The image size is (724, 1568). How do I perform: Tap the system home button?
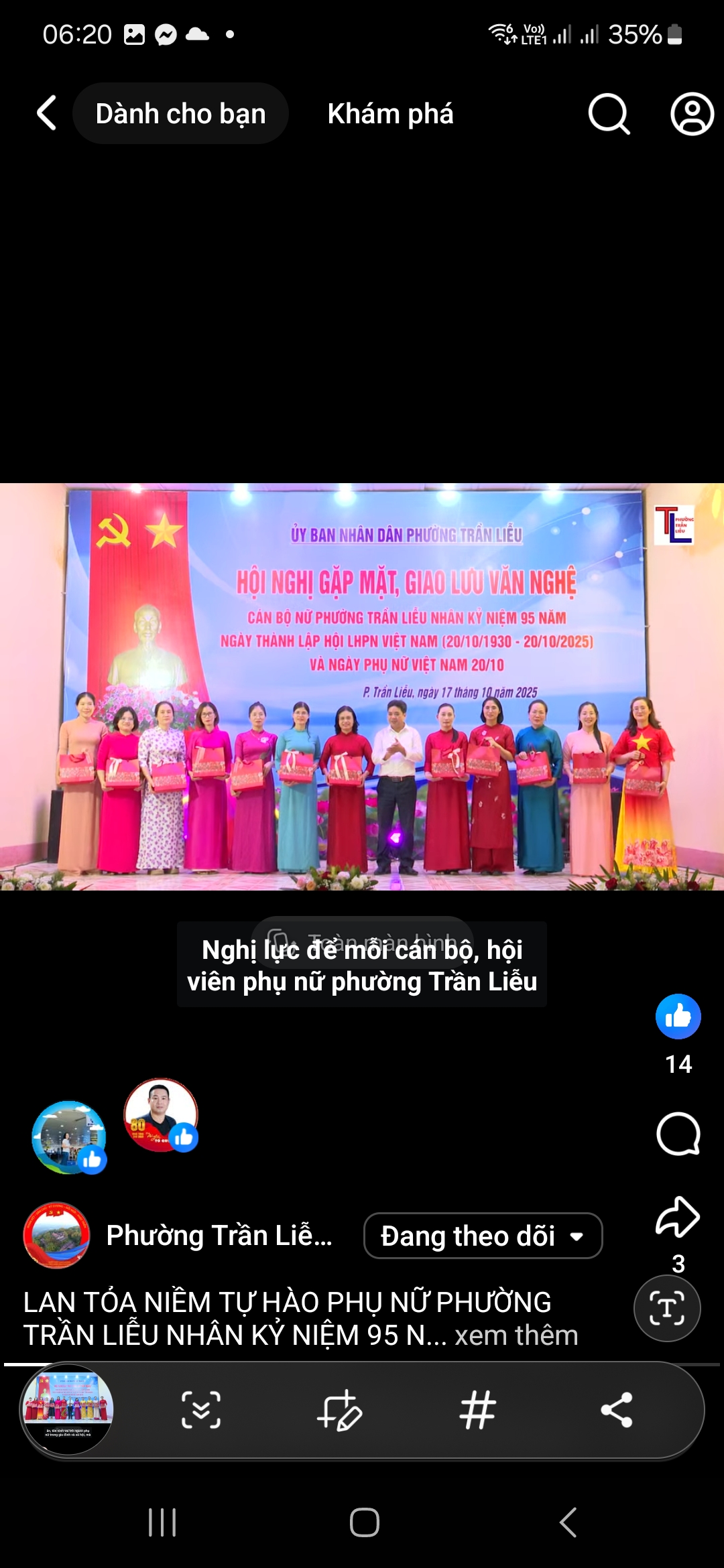pos(364,1522)
